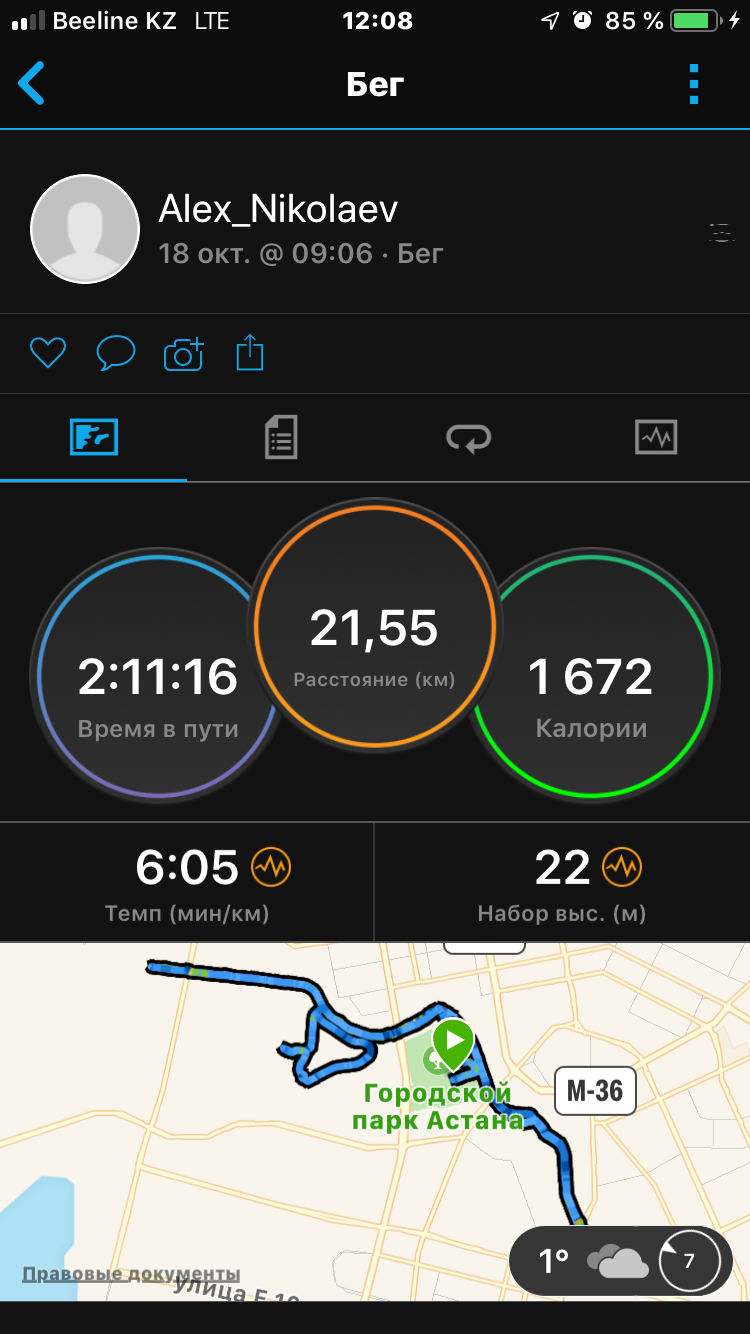
Task: Open the weather widget showing 1°
Action: coord(617,1261)
